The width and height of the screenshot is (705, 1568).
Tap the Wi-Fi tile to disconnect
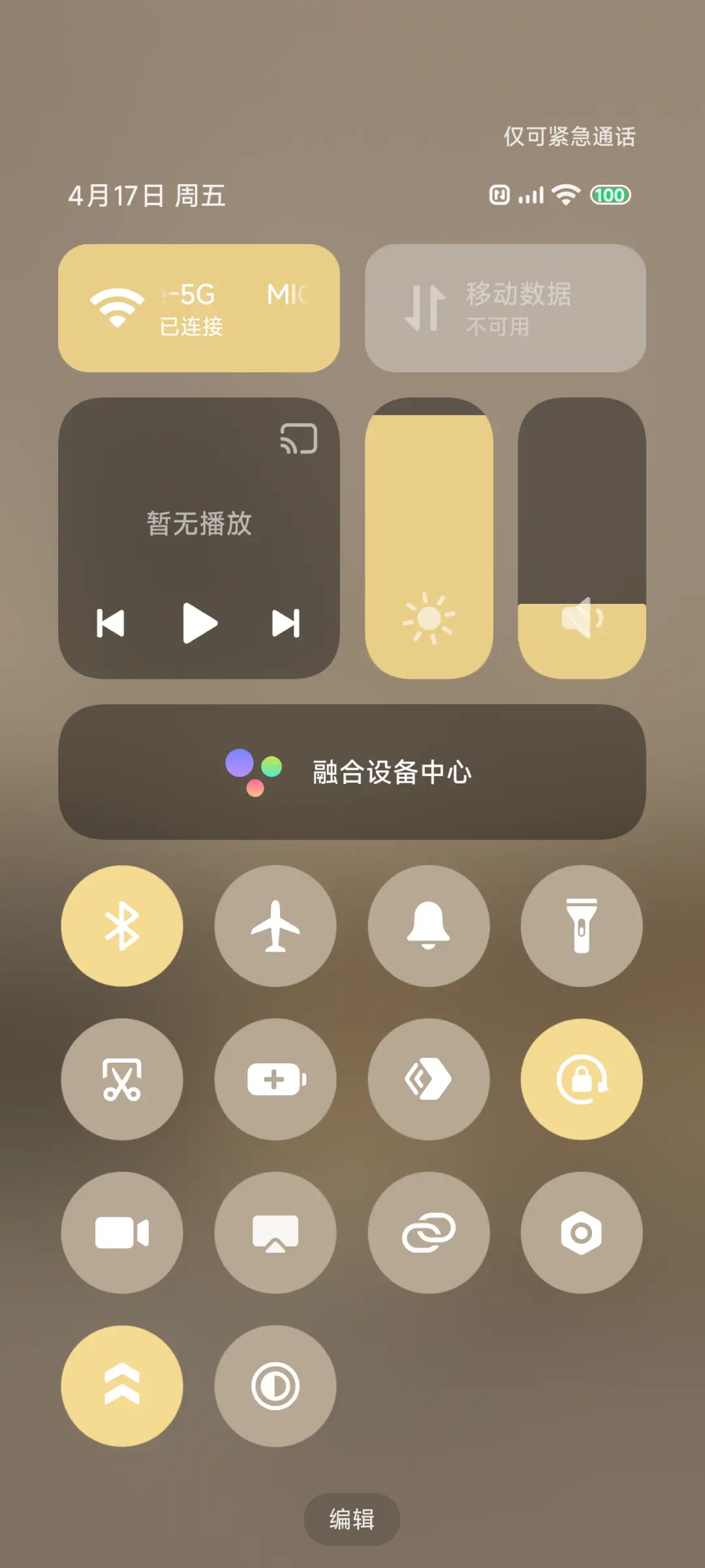199,307
